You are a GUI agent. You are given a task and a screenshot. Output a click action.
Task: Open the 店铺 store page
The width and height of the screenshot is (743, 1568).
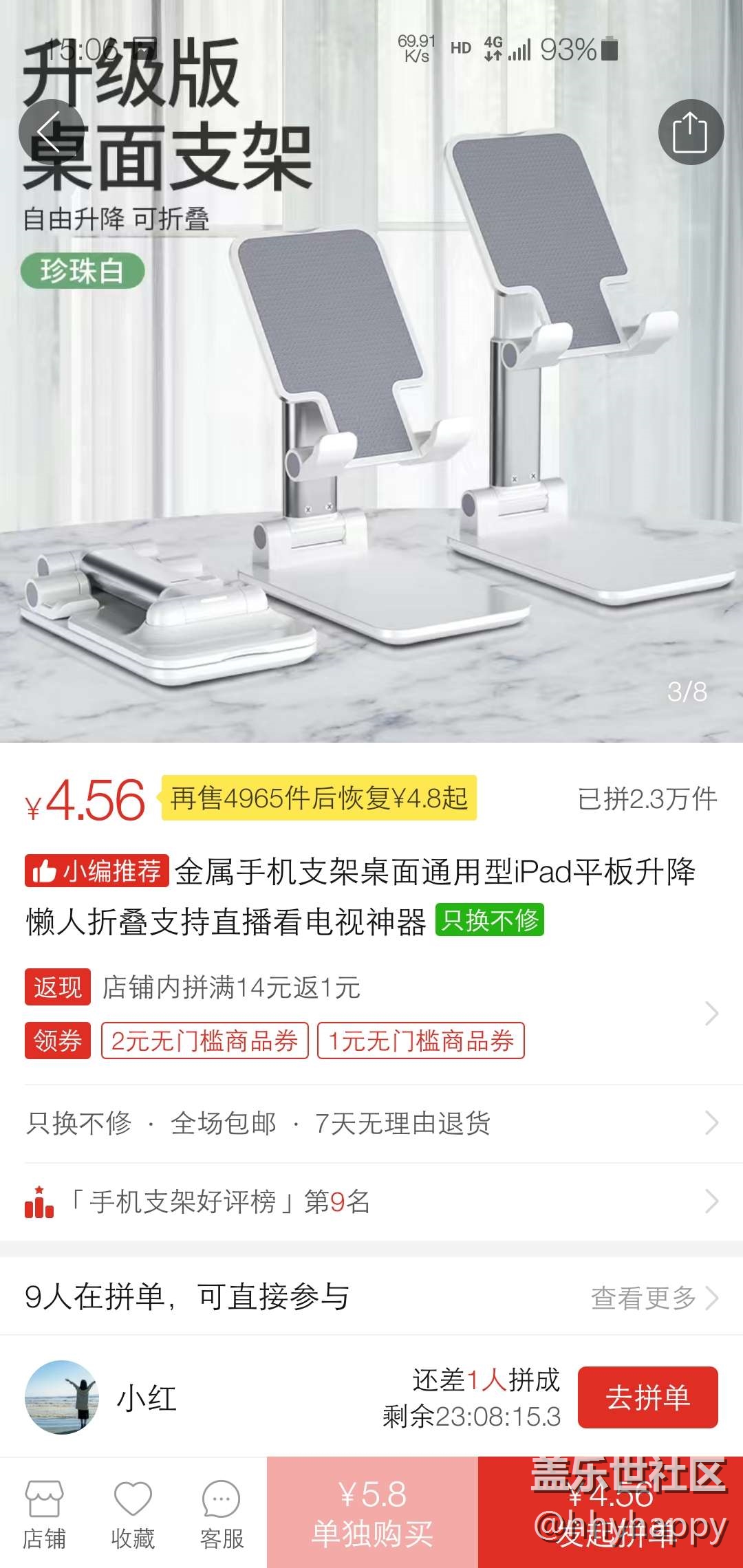(44, 1514)
